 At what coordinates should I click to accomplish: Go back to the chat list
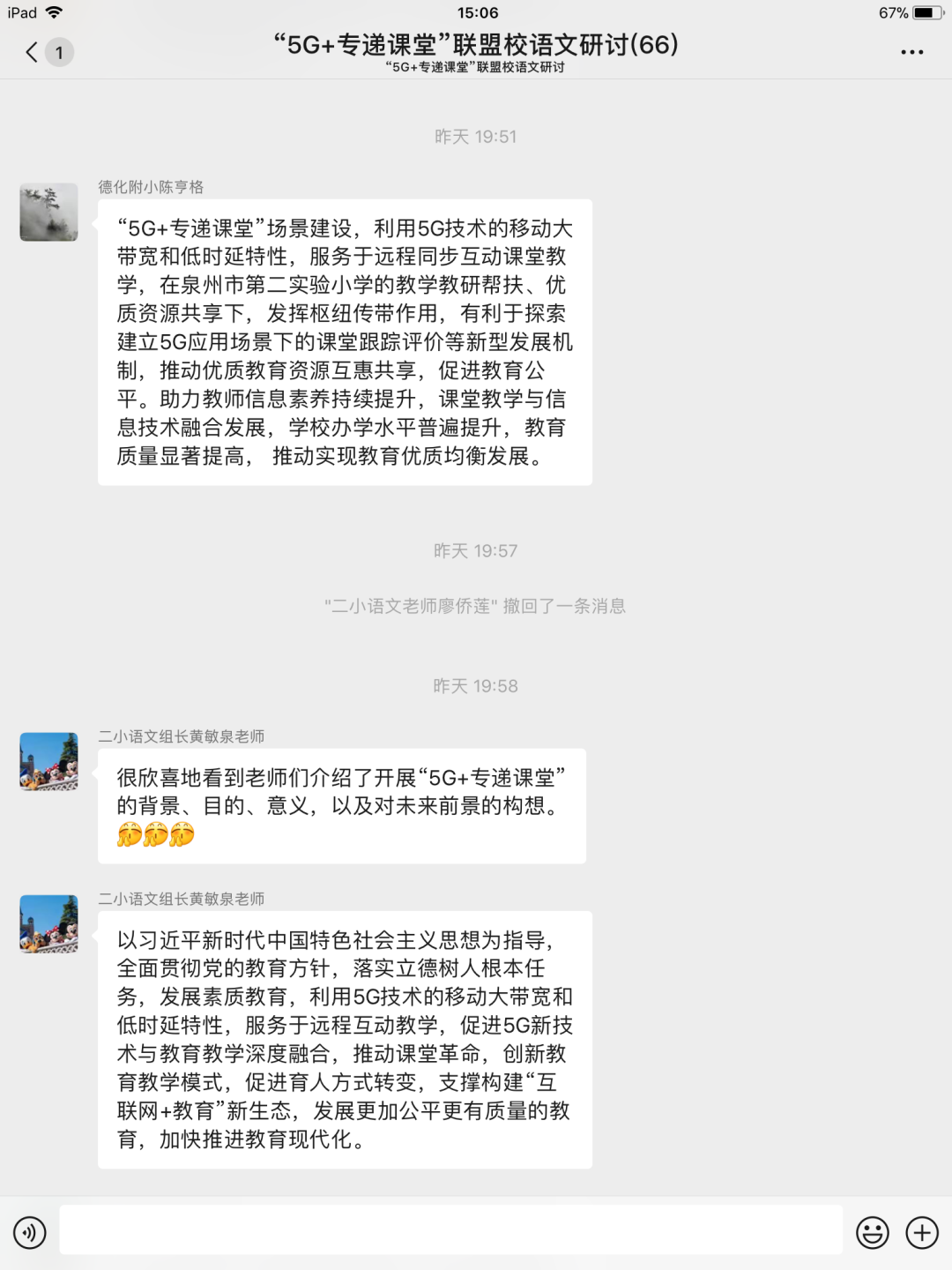(33, 52)
